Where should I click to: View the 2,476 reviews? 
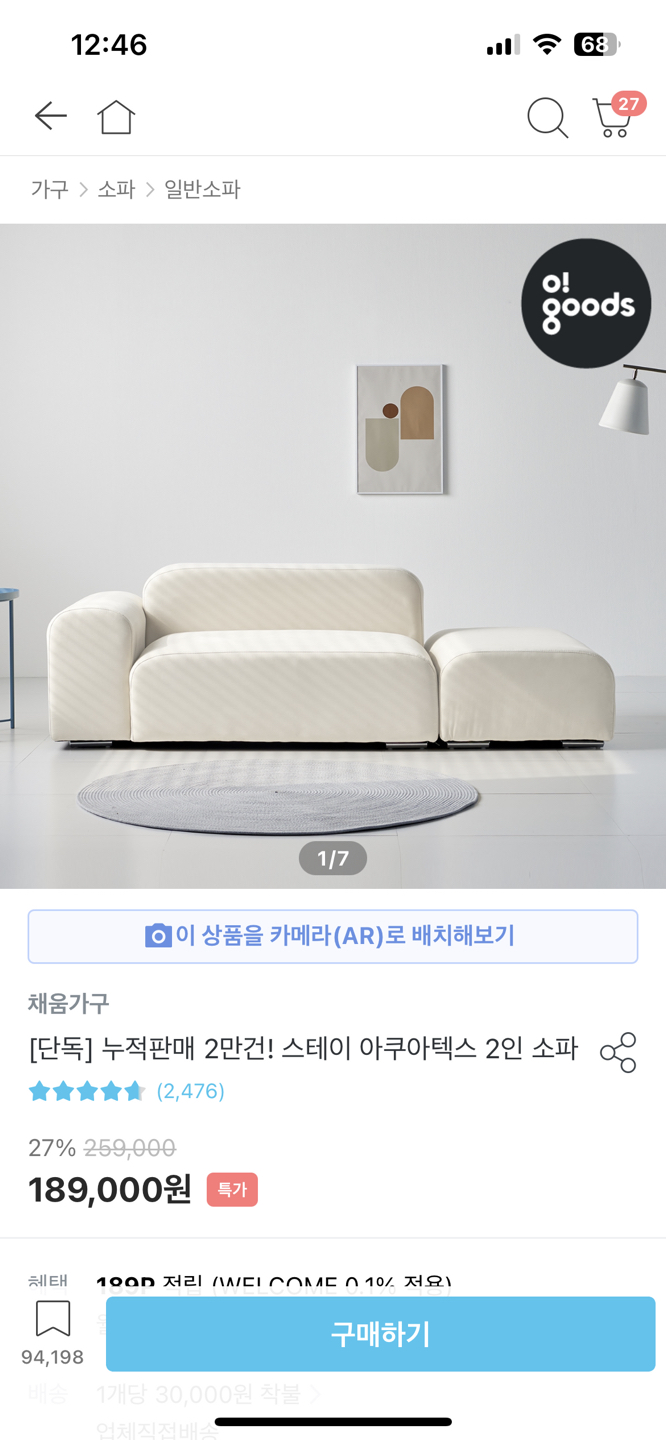pyautogui.click(x=190, y=1091)
